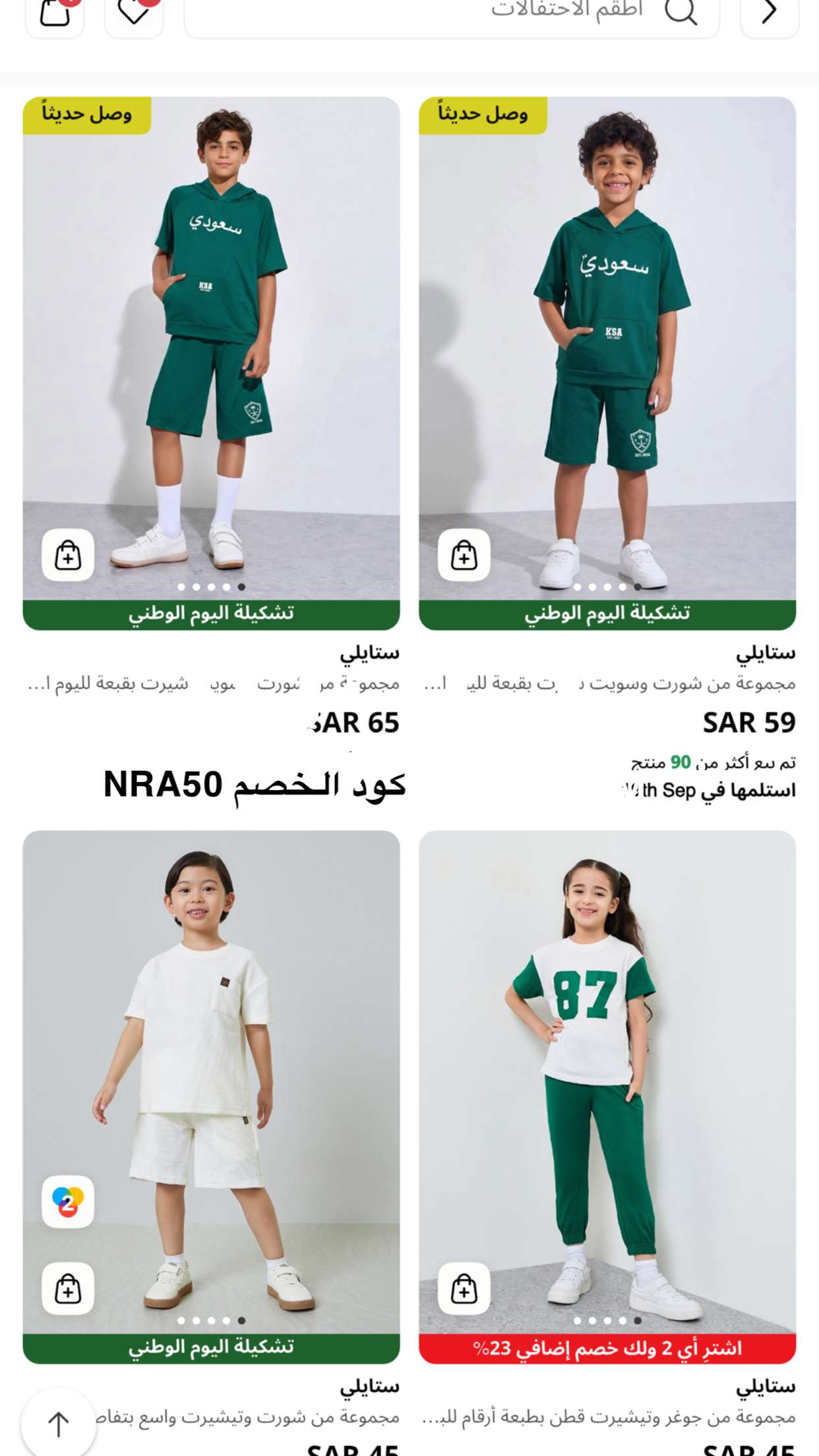Jump back to top with arrow button

point(59,1424)
